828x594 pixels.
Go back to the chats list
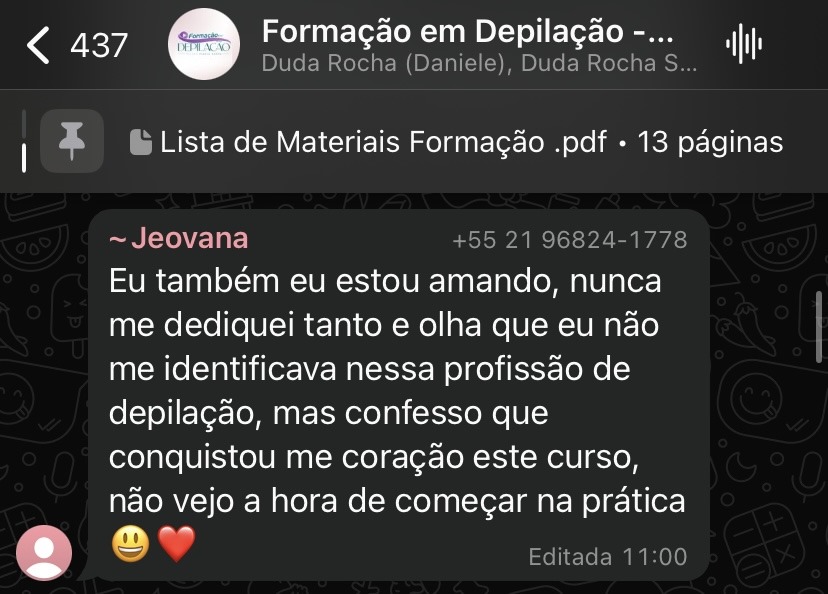click(40, 45)
